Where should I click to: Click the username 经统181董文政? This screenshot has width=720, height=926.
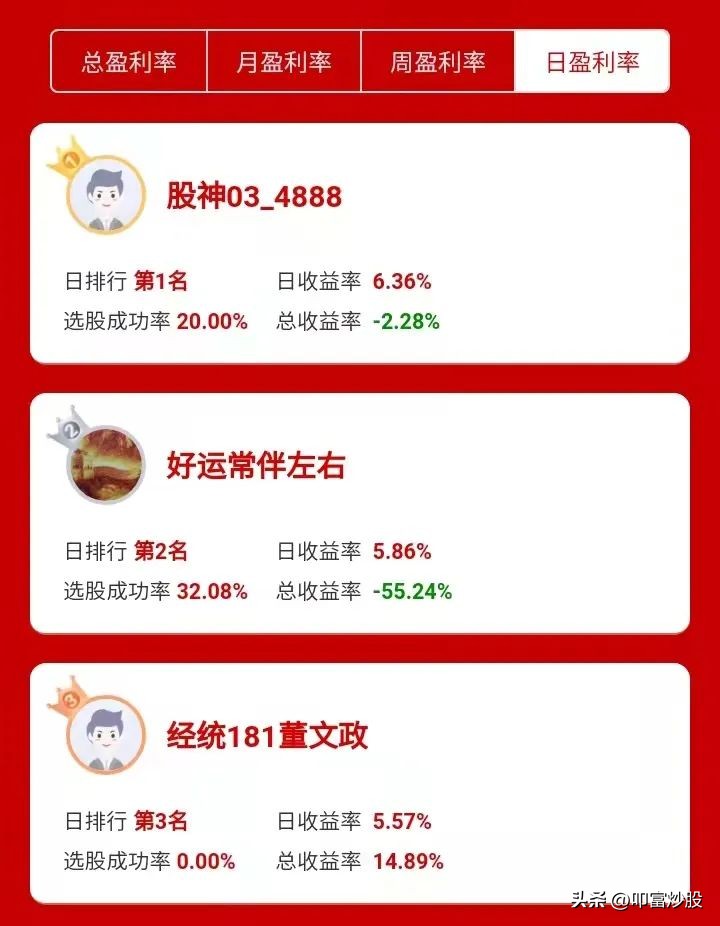tap(266, 734)
